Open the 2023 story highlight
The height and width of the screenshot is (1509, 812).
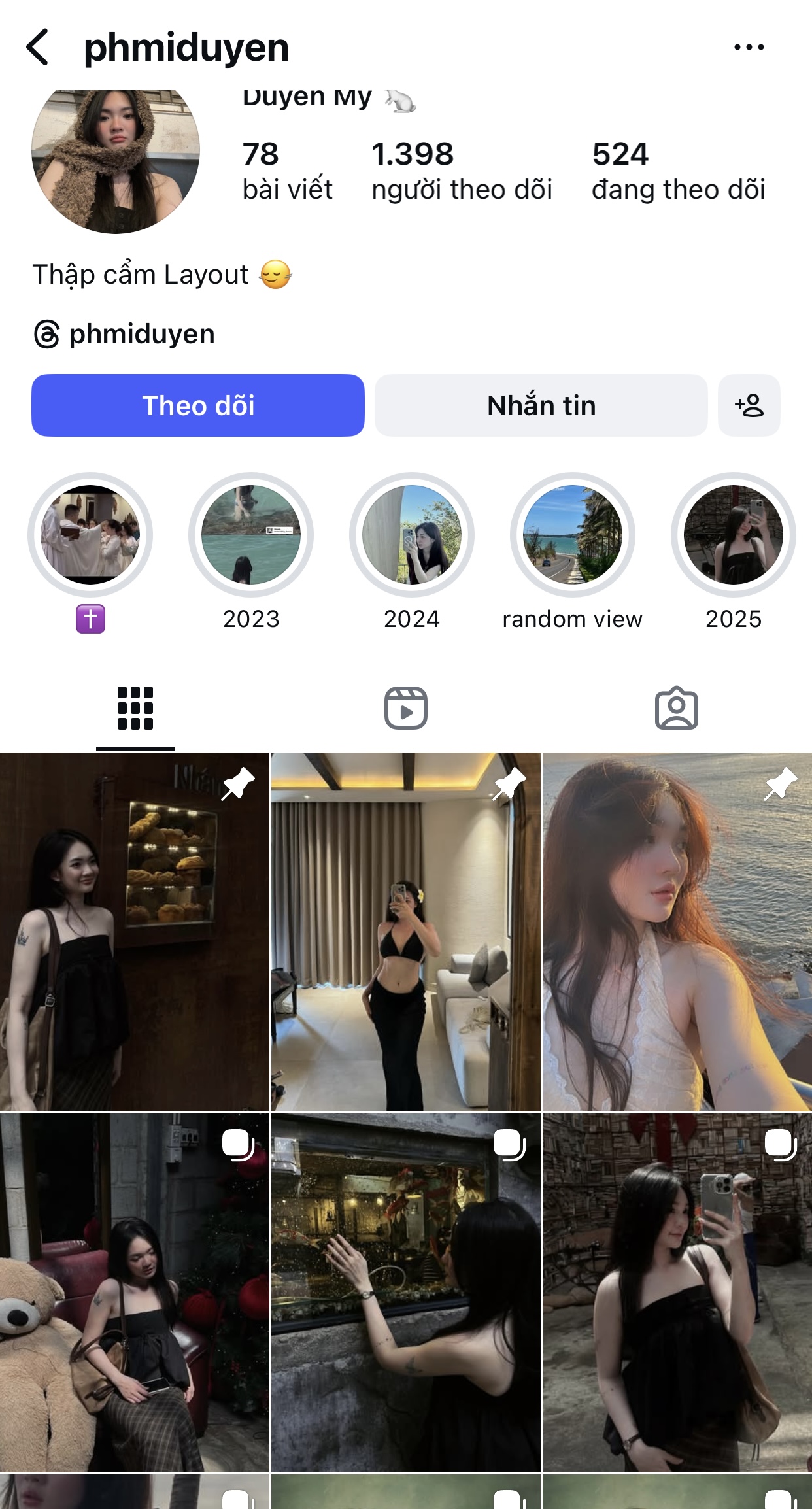pos(251,535)
